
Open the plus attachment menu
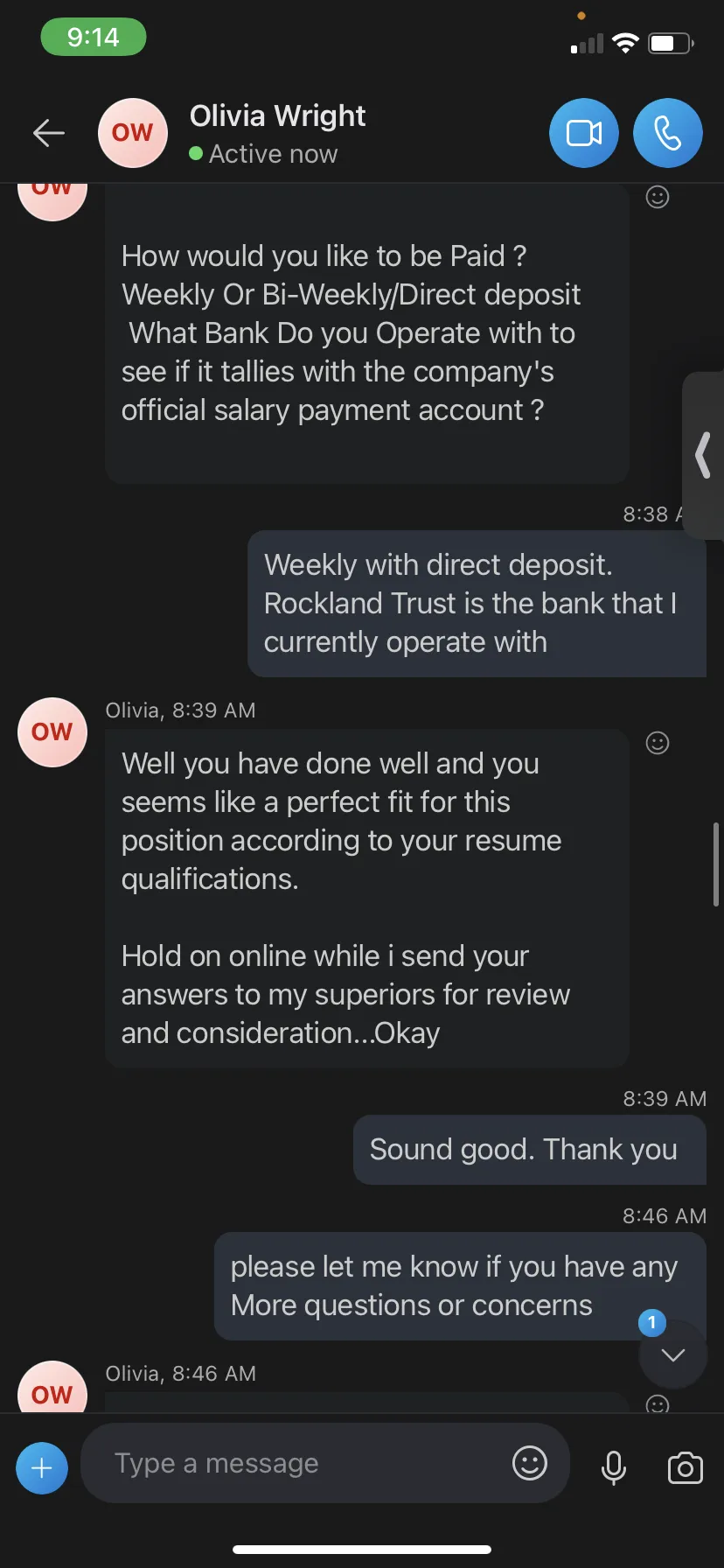pos(42,1467)
